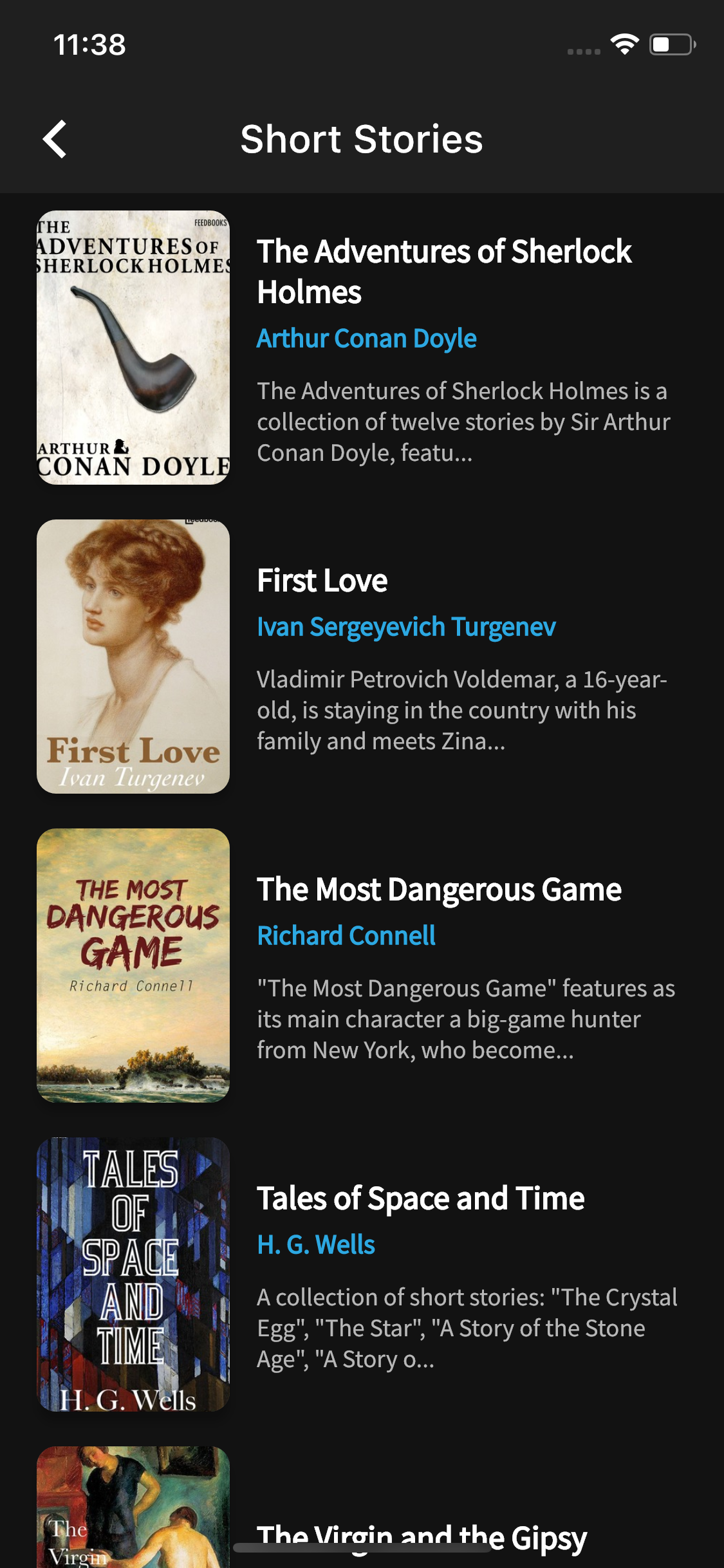View author Richard Connell
The image size is (724, 1568).
[346, 936]
